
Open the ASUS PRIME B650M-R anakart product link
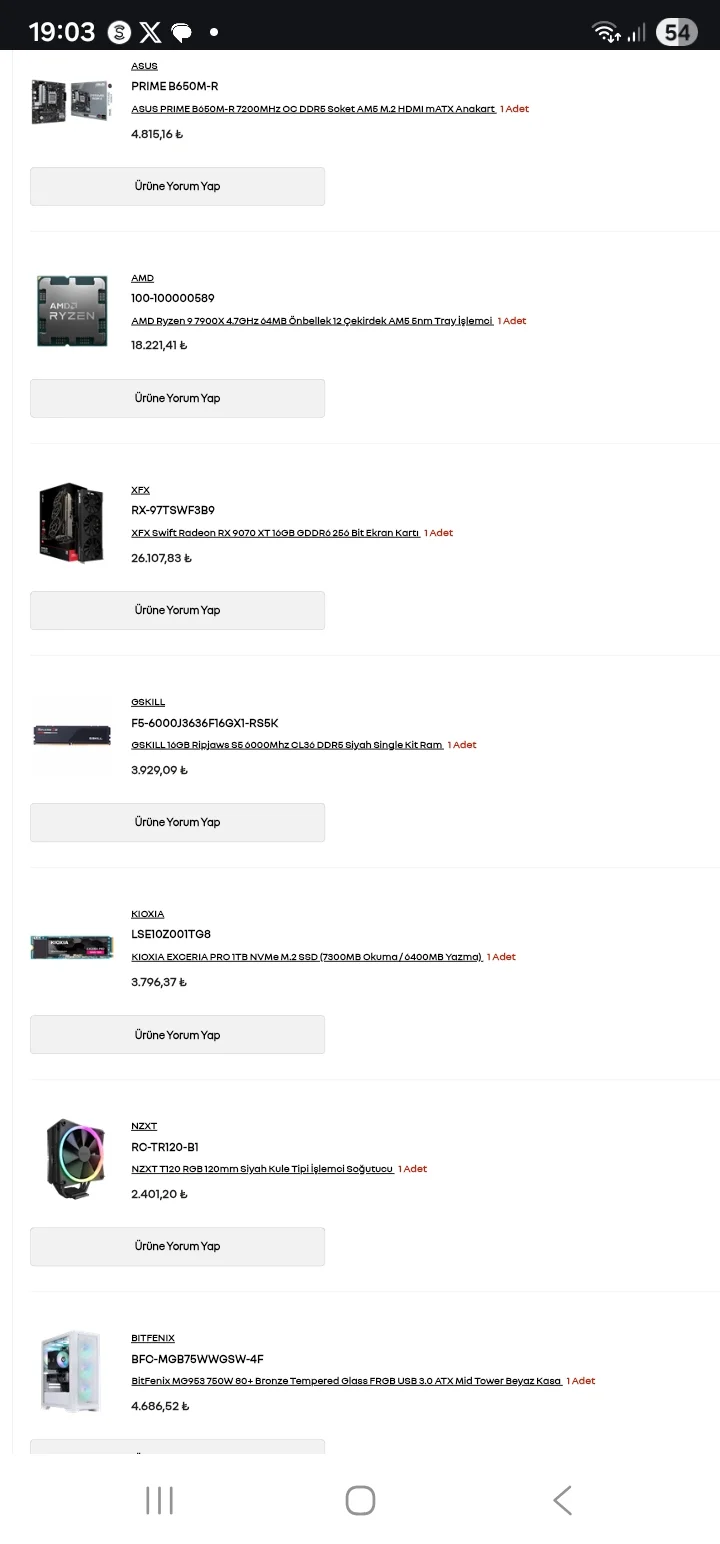313,109
